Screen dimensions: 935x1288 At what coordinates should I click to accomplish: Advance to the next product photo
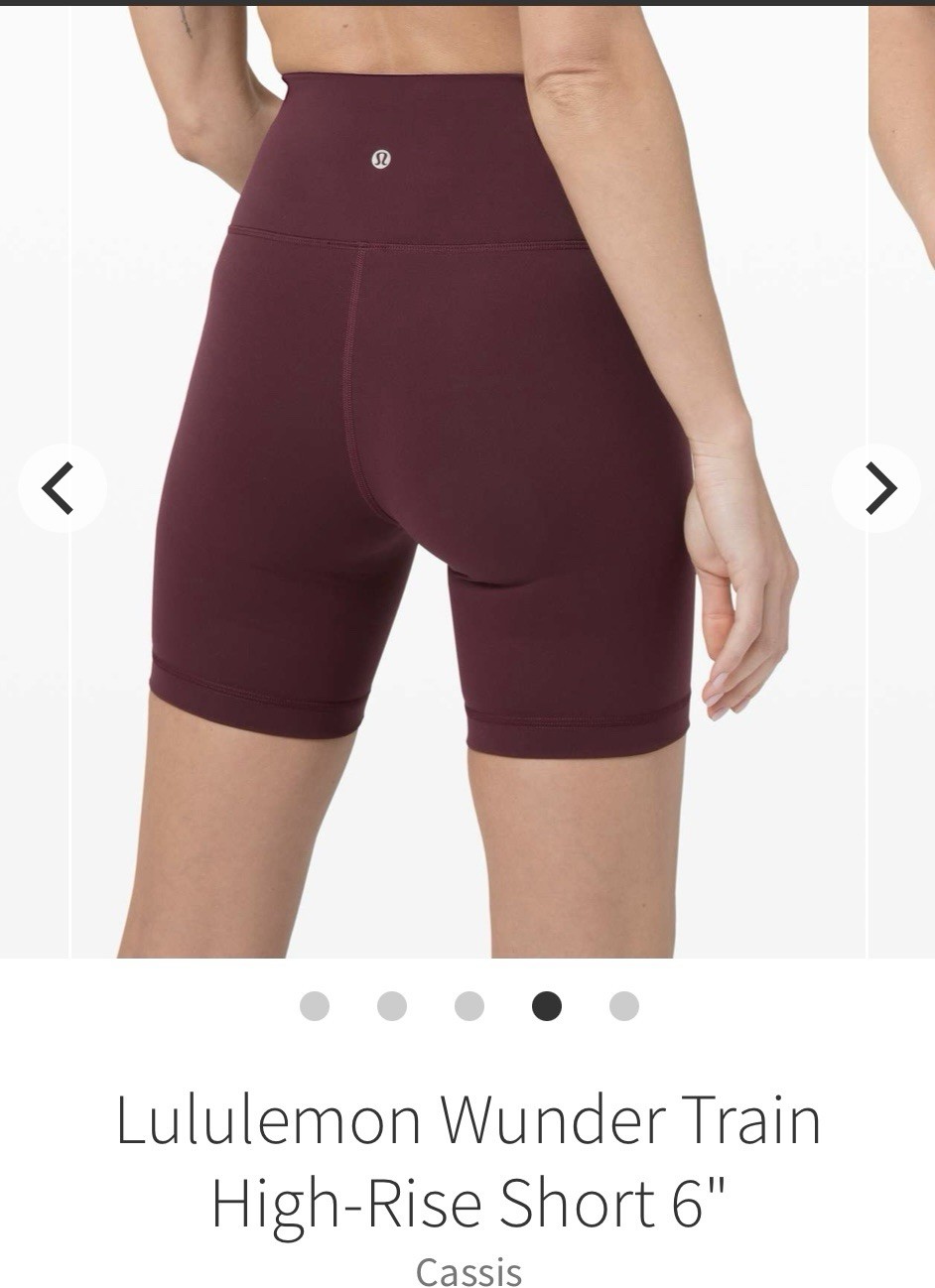coord(876,488)
